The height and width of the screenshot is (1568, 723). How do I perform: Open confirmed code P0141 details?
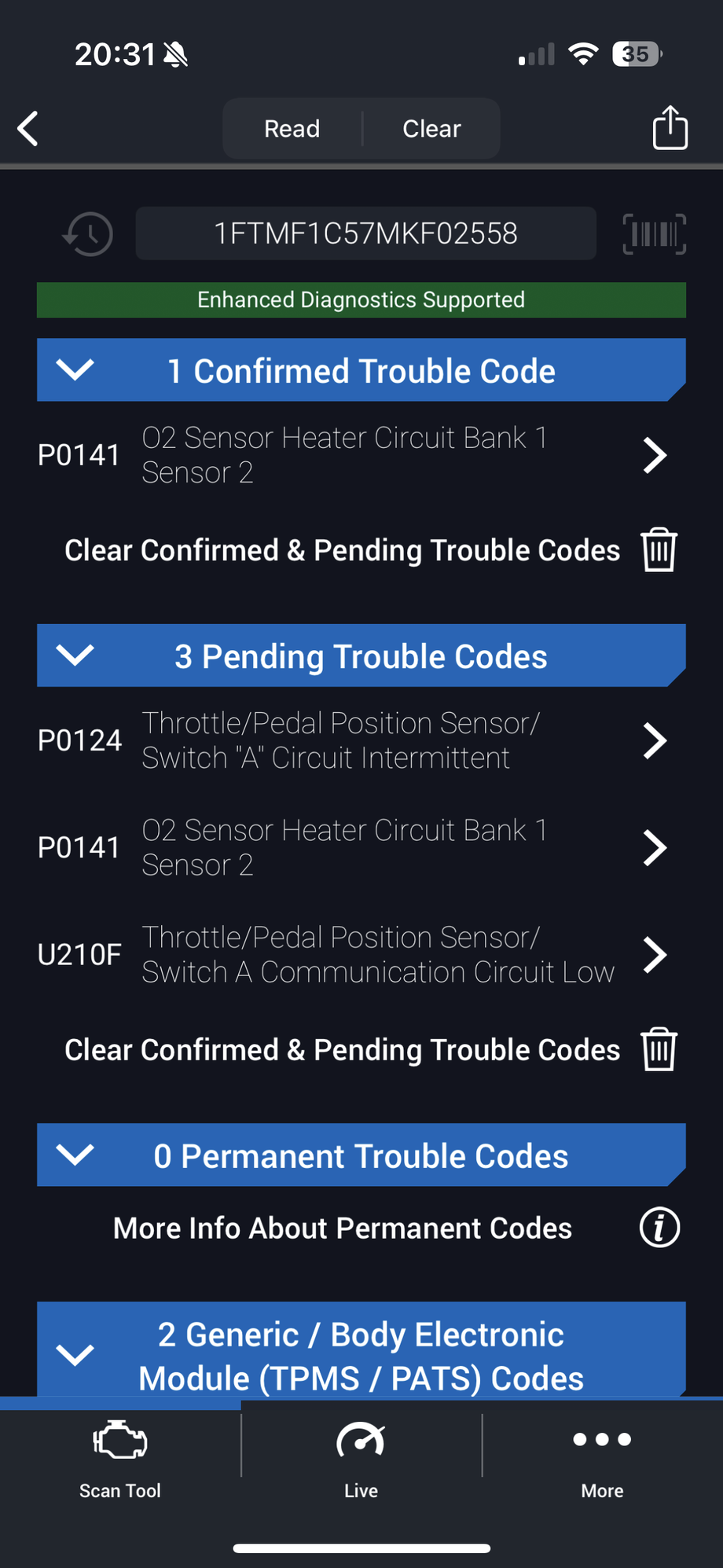click(x=654, y=455)
